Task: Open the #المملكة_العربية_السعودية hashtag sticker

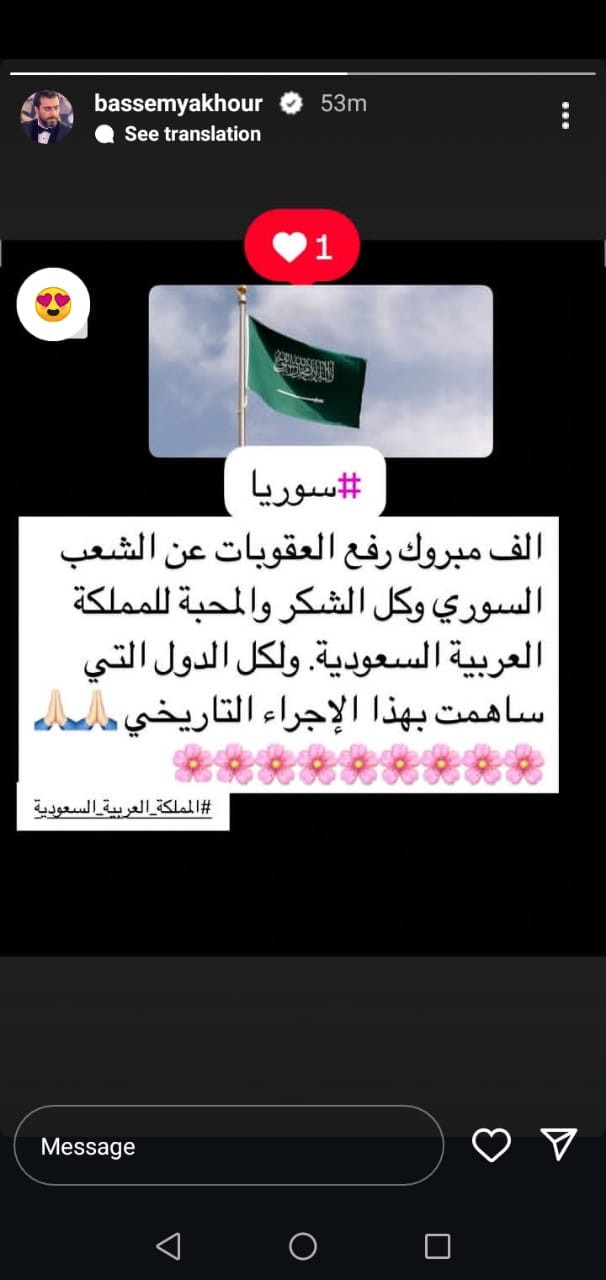Action: click(x=123, y=807)
